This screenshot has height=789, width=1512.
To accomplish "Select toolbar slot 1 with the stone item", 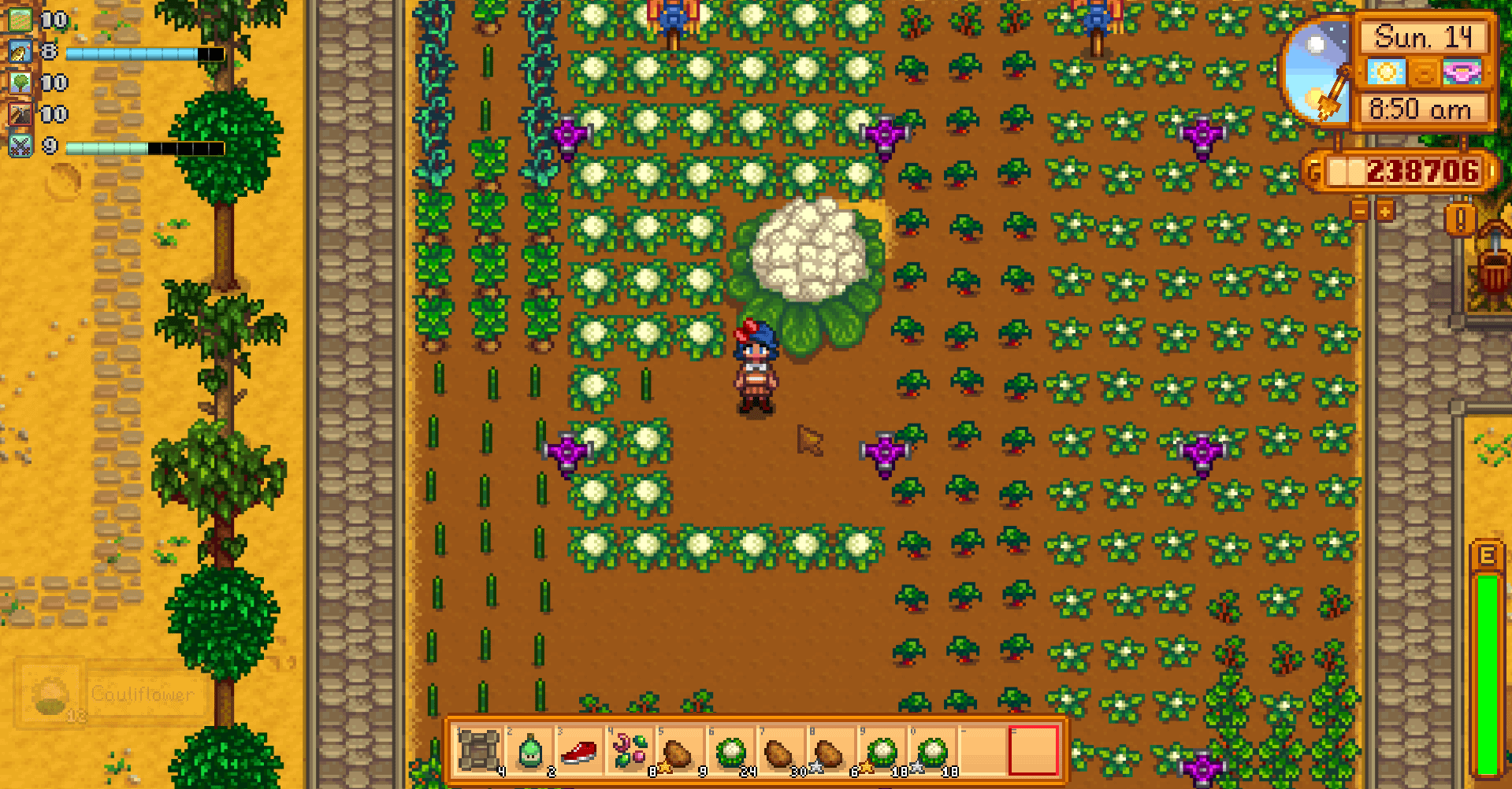I will click(480, 751).
